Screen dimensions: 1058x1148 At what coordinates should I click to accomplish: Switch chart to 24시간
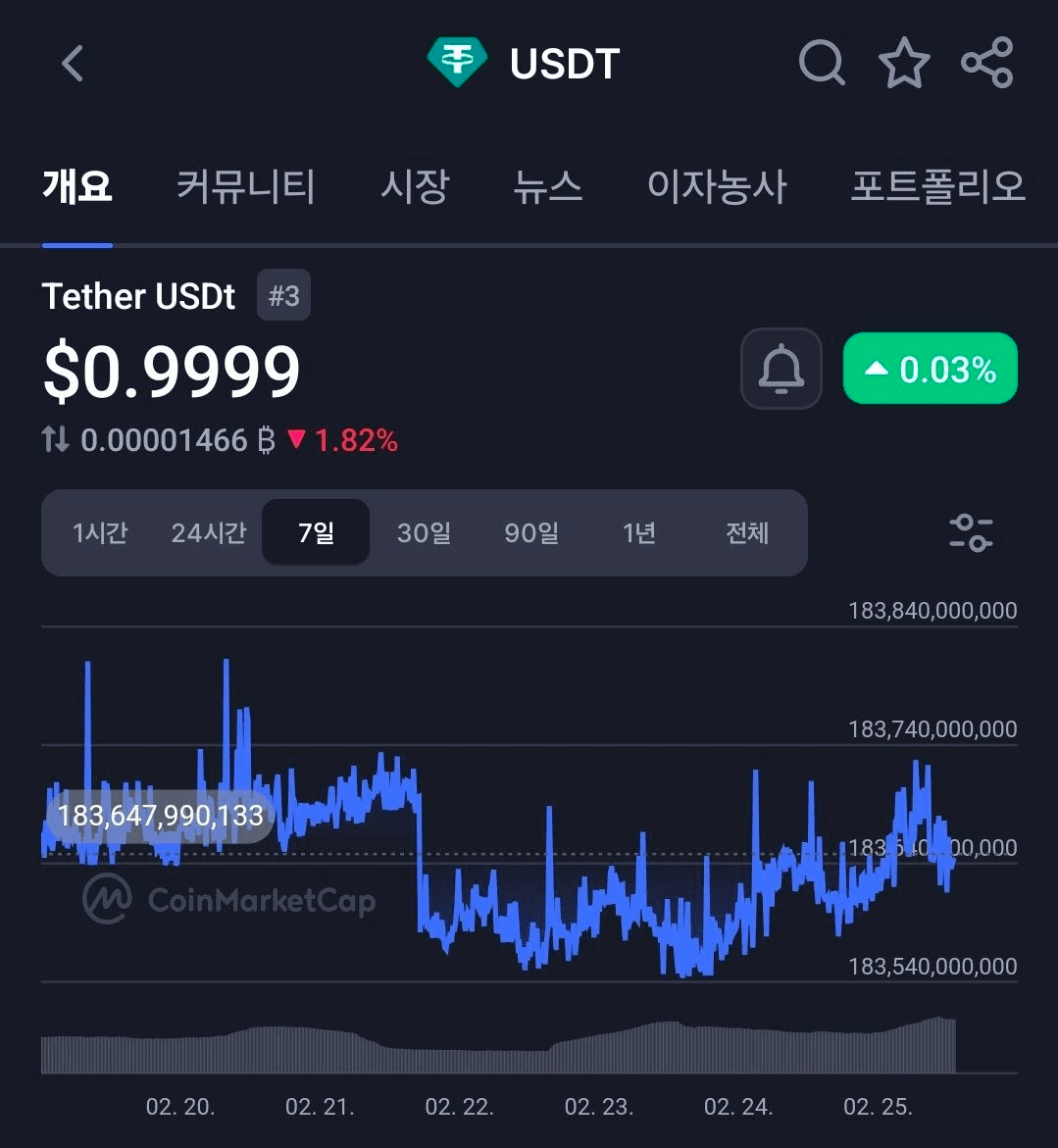tap(208, 533)
